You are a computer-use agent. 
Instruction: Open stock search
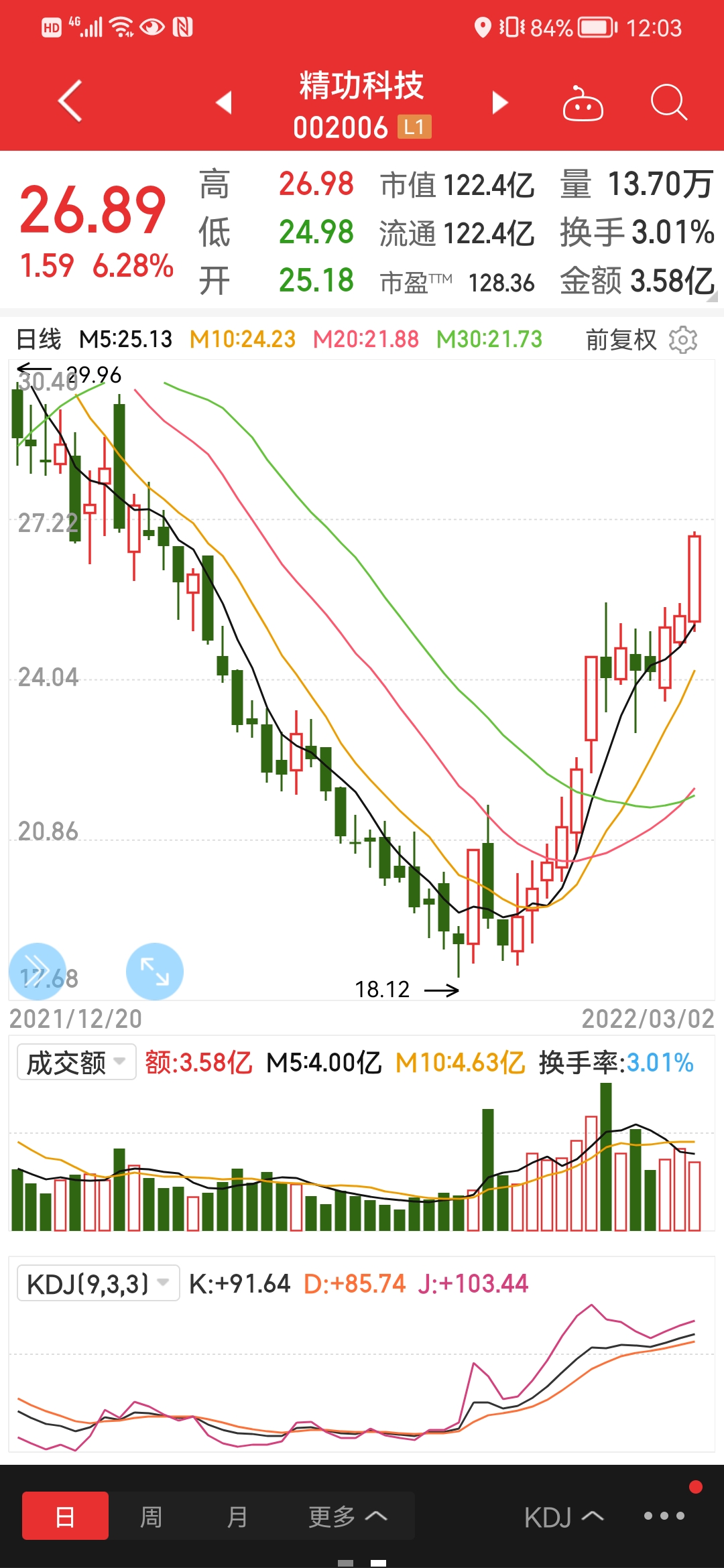click(x=668, y=103)
